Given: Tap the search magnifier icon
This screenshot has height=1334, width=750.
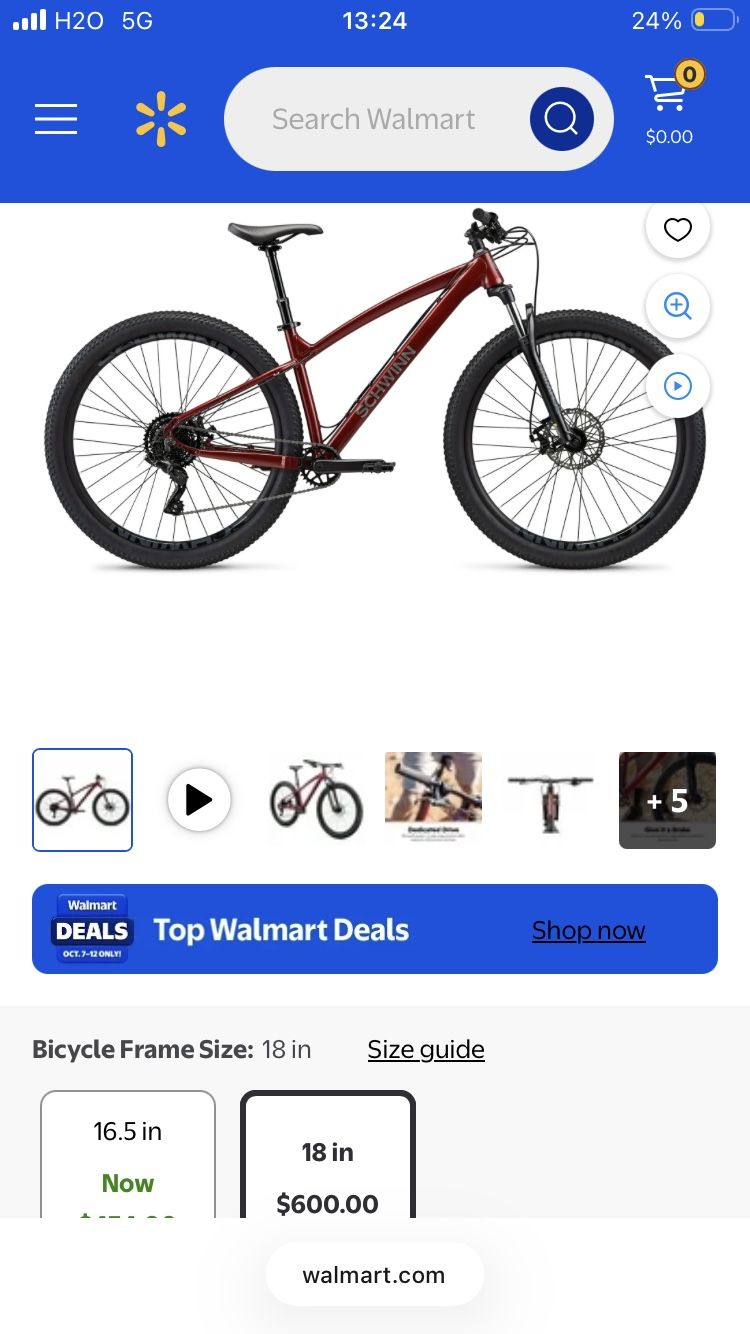Looking at the screenshot, I should point(561,118).
